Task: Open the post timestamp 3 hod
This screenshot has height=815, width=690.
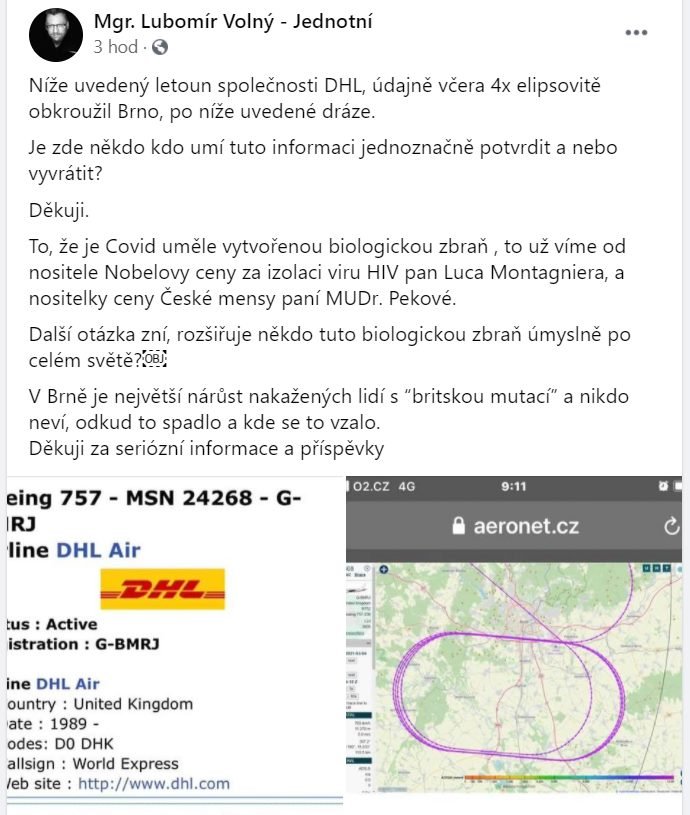Action: [x=116, y=47]
